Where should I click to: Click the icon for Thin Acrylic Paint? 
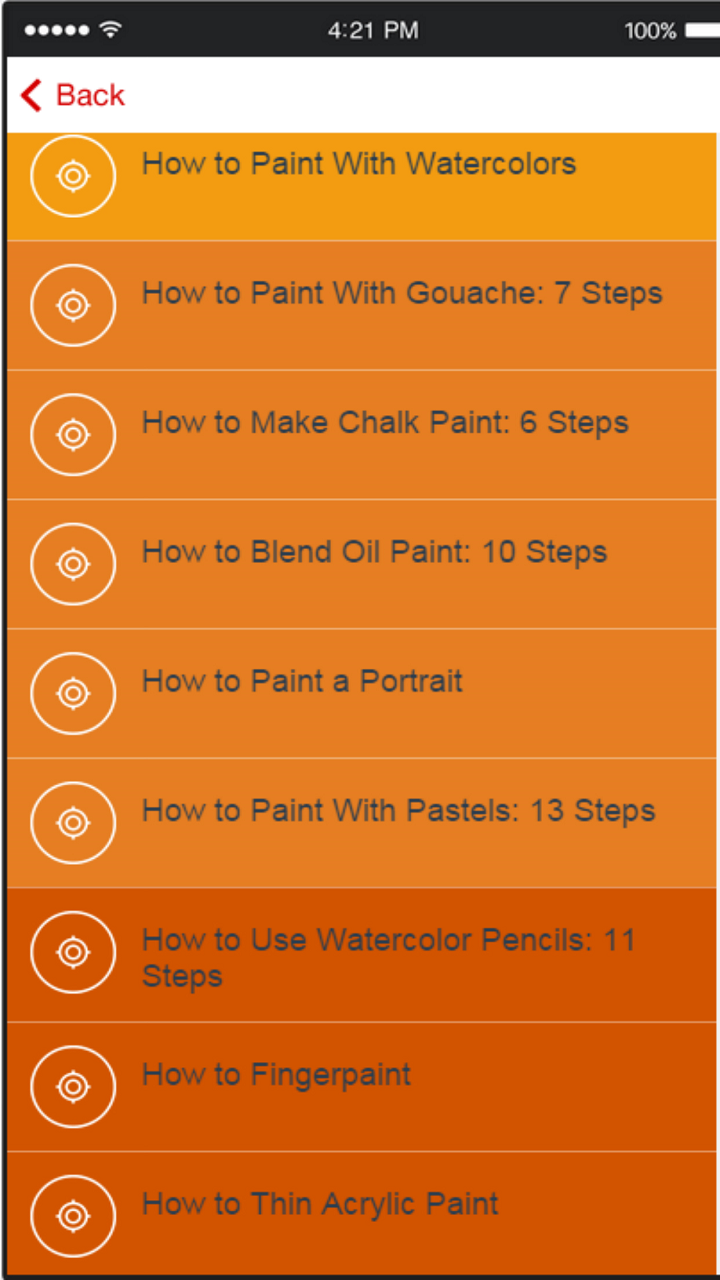[x=72, y=1214]
